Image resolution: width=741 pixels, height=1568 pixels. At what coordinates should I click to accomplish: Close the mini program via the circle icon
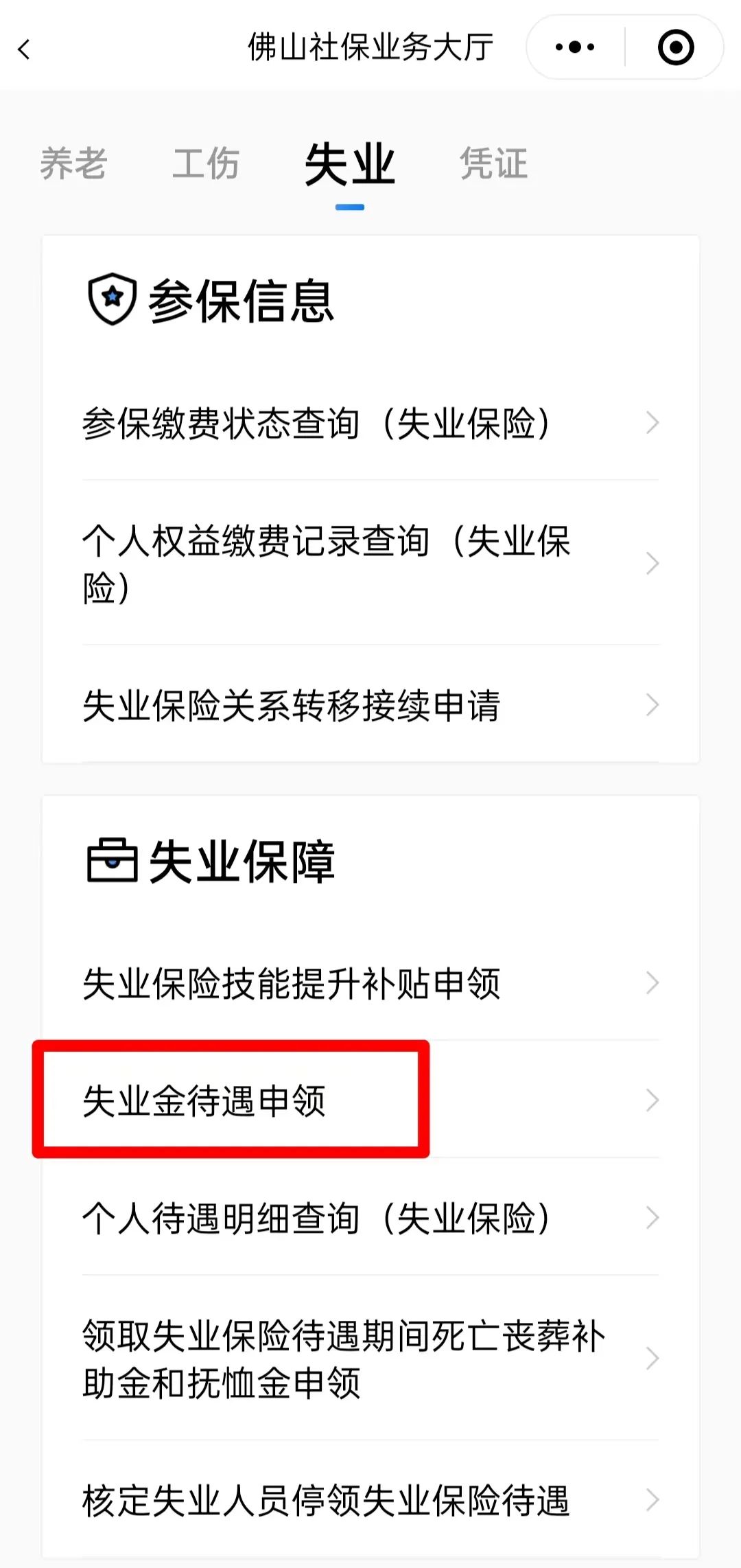675,47
